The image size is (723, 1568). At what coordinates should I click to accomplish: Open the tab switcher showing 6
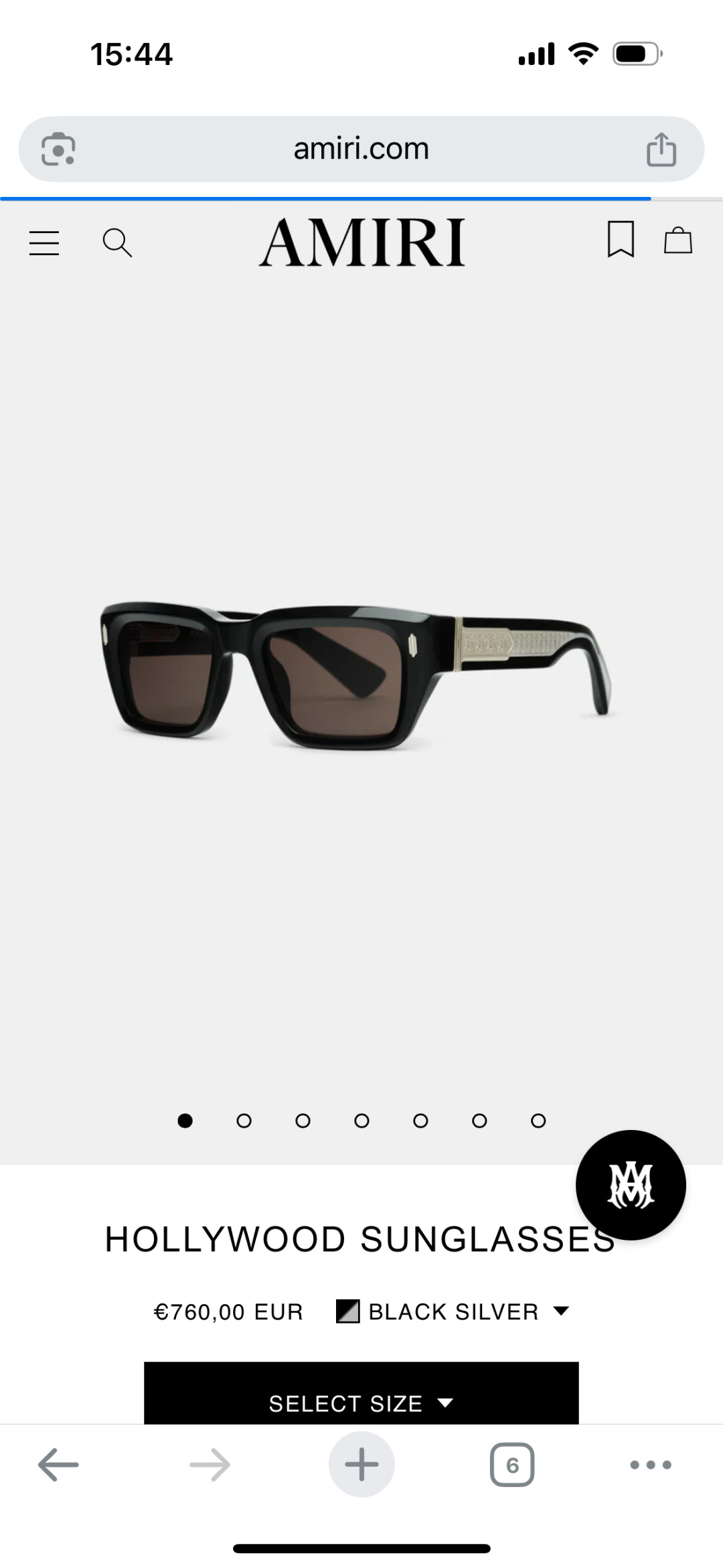[x=512, y=1465]
